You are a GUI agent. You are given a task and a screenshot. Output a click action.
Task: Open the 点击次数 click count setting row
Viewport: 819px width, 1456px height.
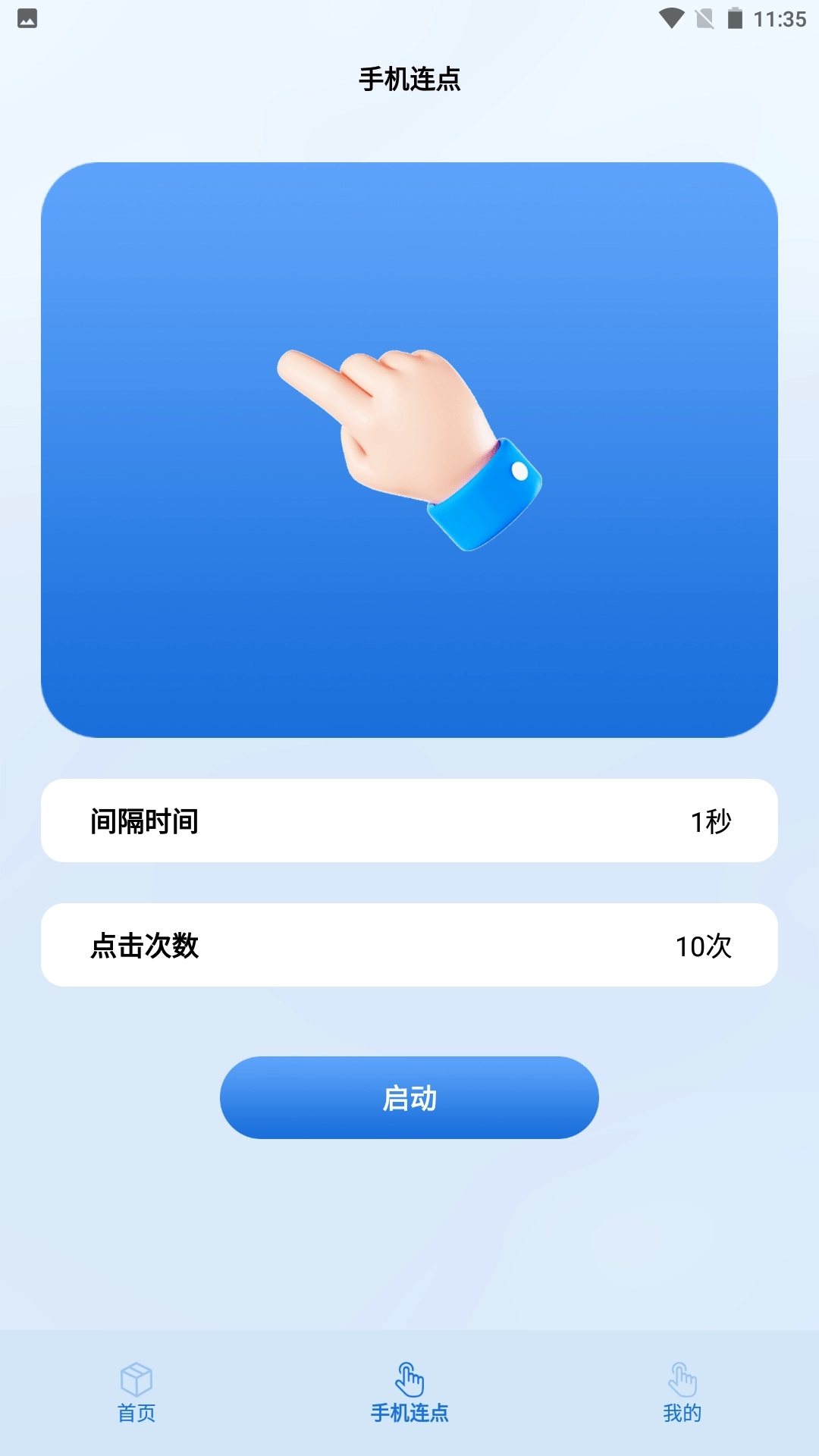click(x=409, y=945)
